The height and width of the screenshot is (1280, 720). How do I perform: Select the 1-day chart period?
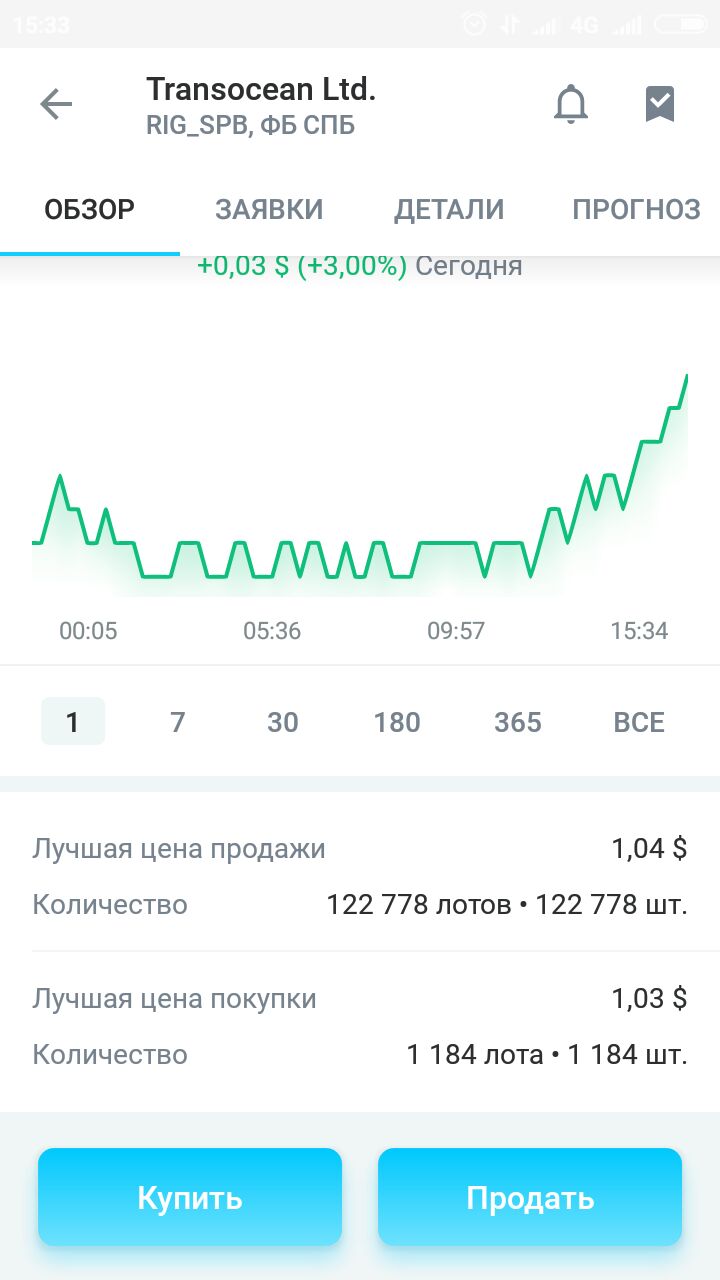[x=73, y=721]
